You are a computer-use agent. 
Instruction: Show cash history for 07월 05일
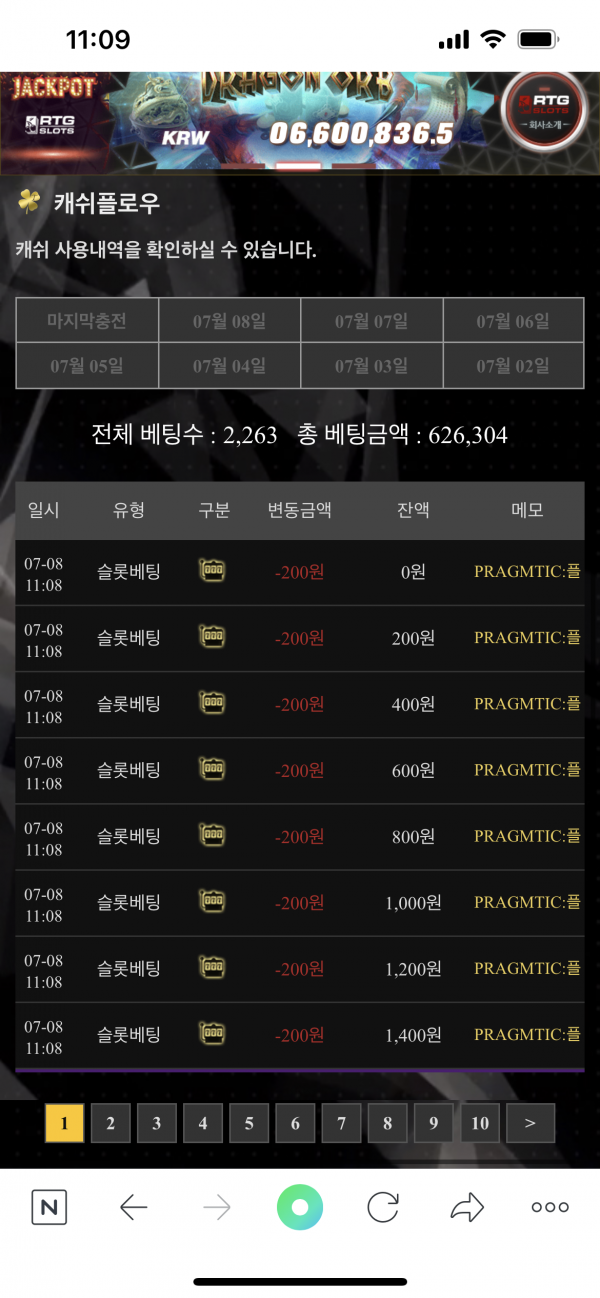(x=87, y=366)
